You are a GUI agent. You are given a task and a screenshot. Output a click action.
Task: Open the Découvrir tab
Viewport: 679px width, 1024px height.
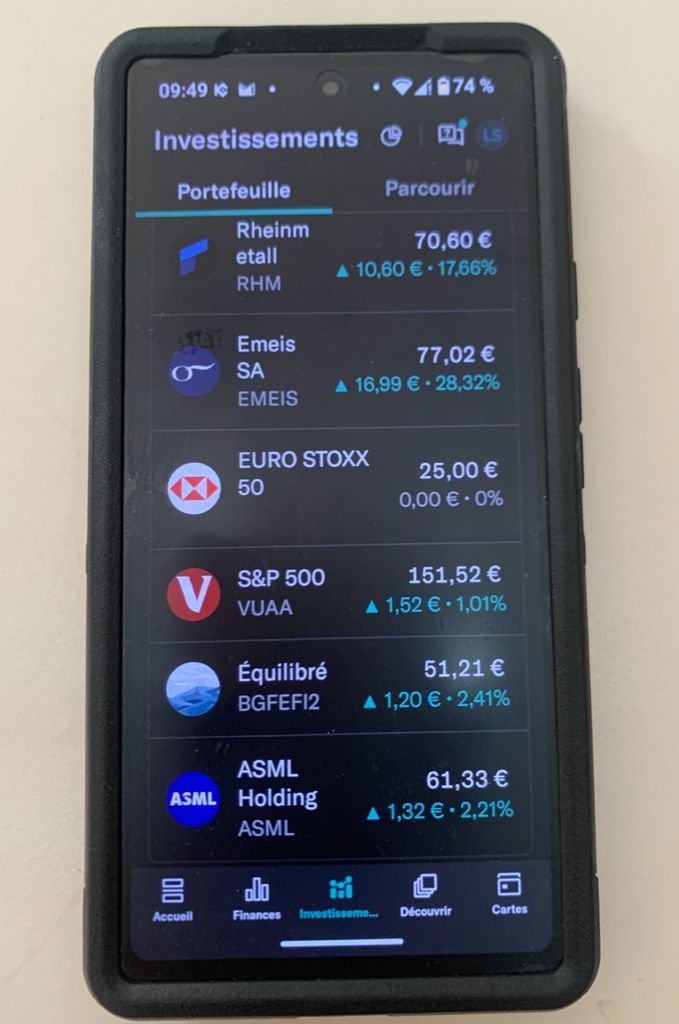click(425, 897)
